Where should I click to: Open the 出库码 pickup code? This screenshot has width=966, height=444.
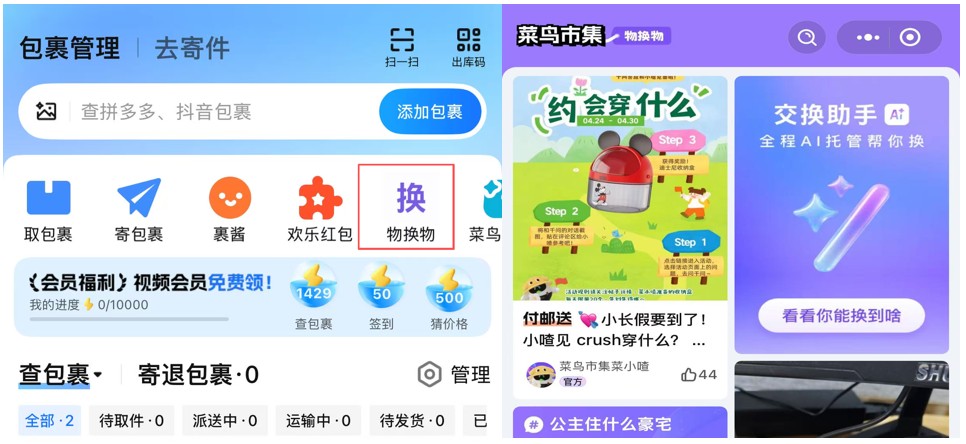pos(467,47)
